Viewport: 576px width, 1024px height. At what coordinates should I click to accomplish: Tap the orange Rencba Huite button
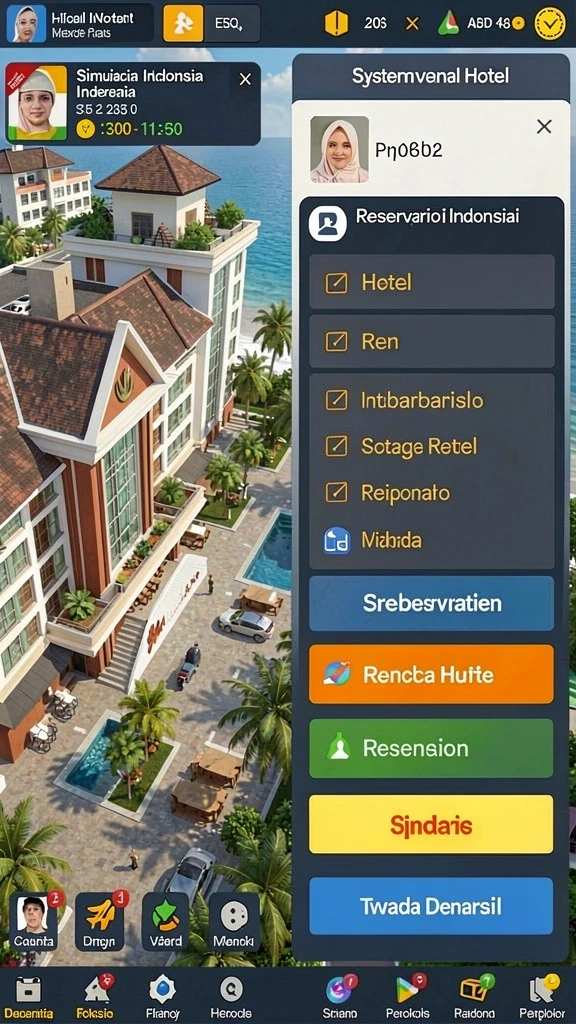click(431, 675)
